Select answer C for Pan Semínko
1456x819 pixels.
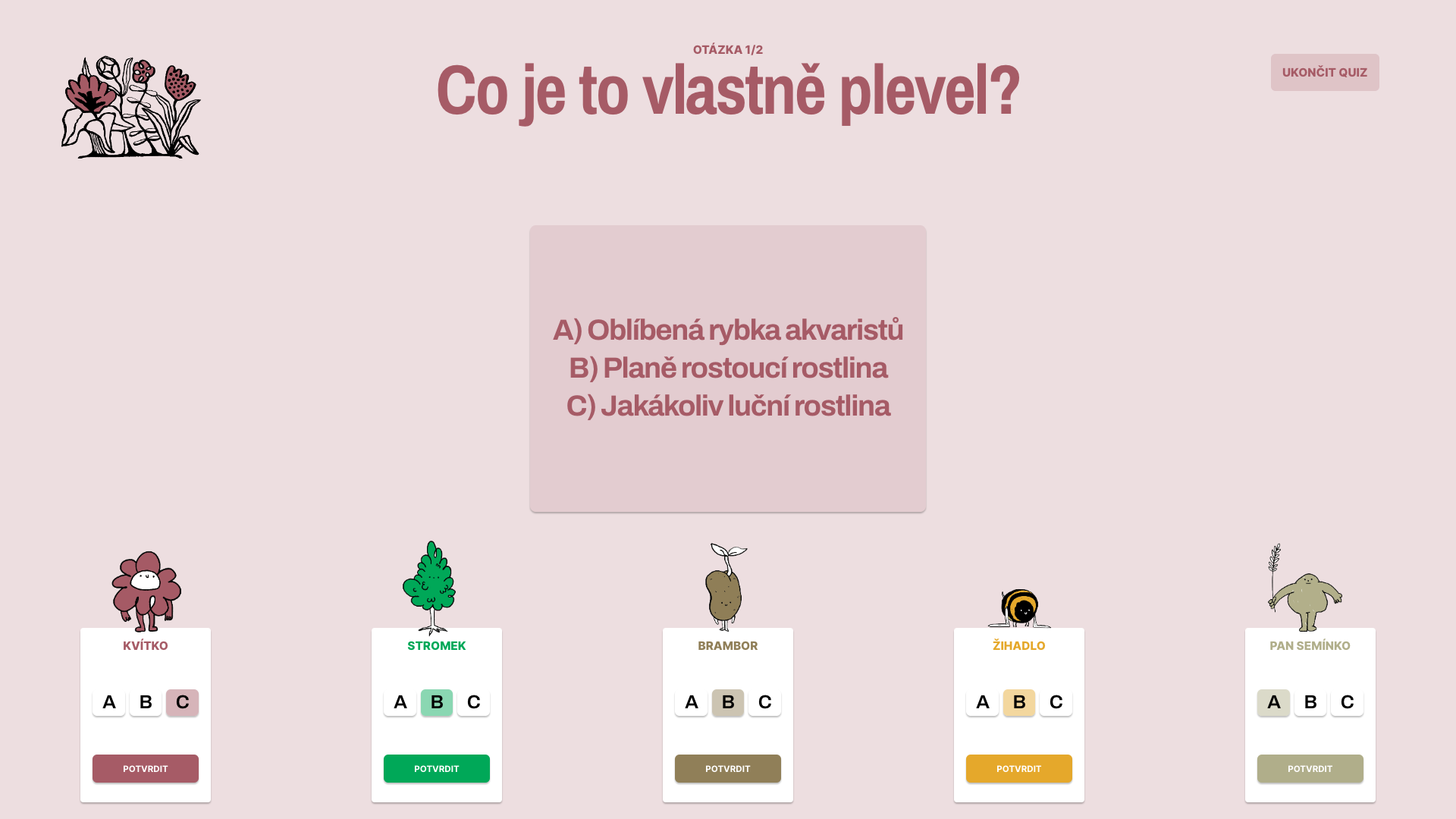[1347, 702]
